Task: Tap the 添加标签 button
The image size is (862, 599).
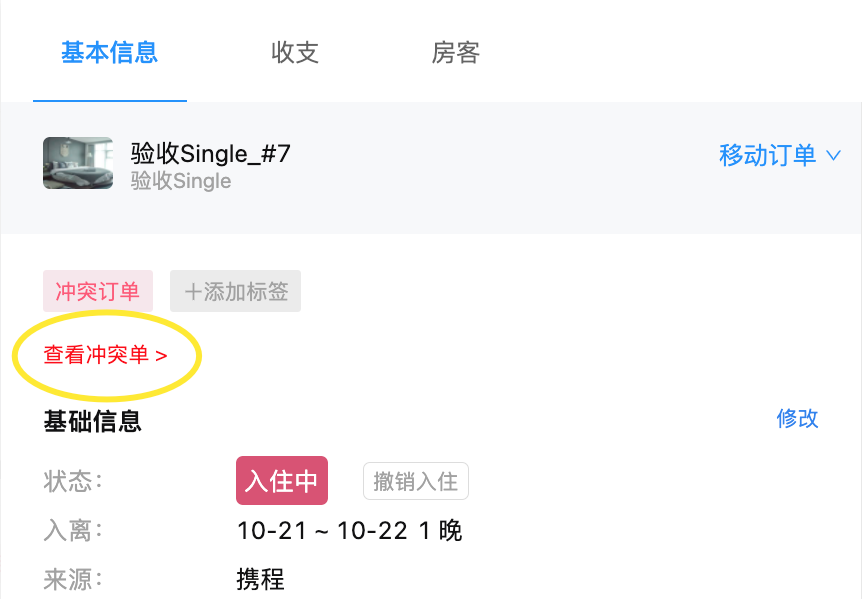Action: point(235,291)
